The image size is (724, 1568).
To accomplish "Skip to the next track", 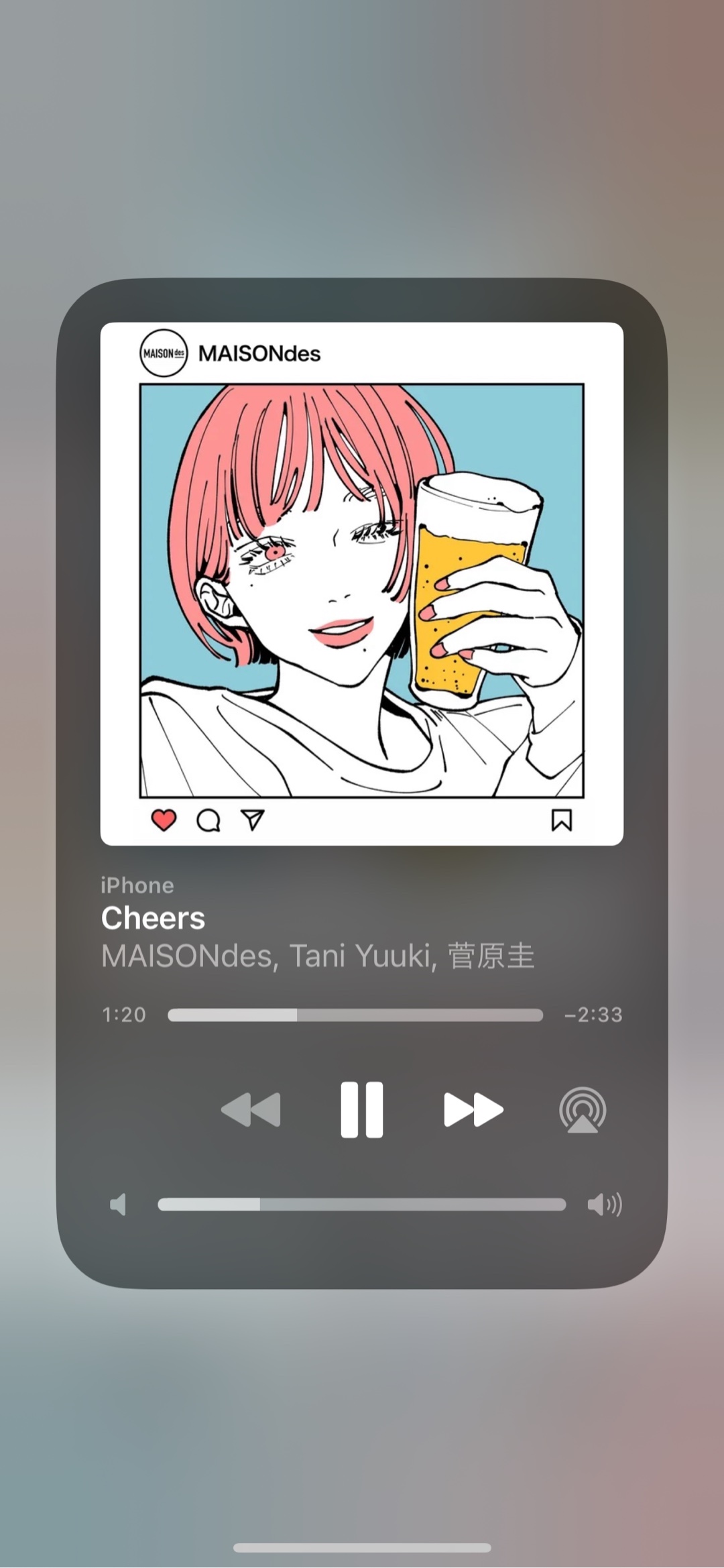I will point(473,1109).
